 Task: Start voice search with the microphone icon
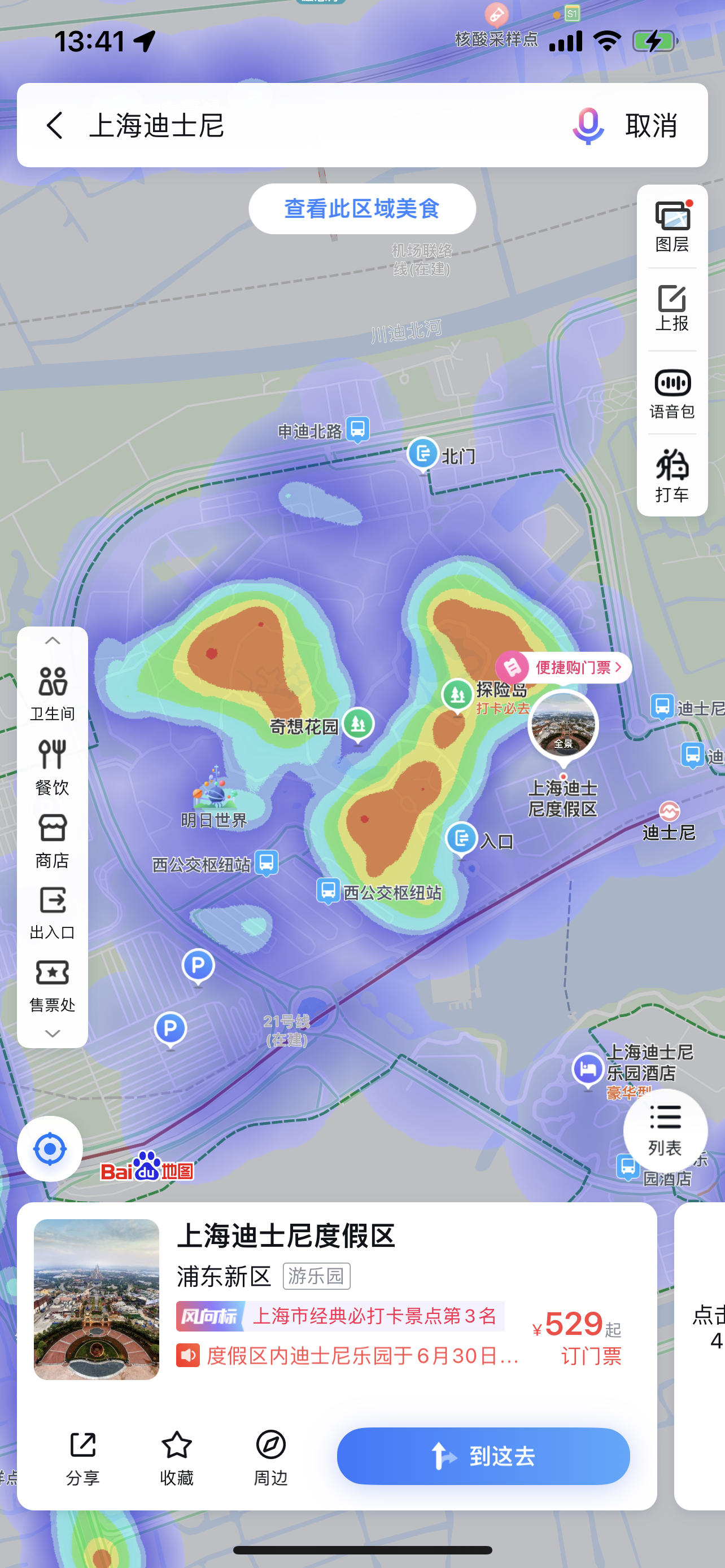pyautogui.click(x=587, y=125)
